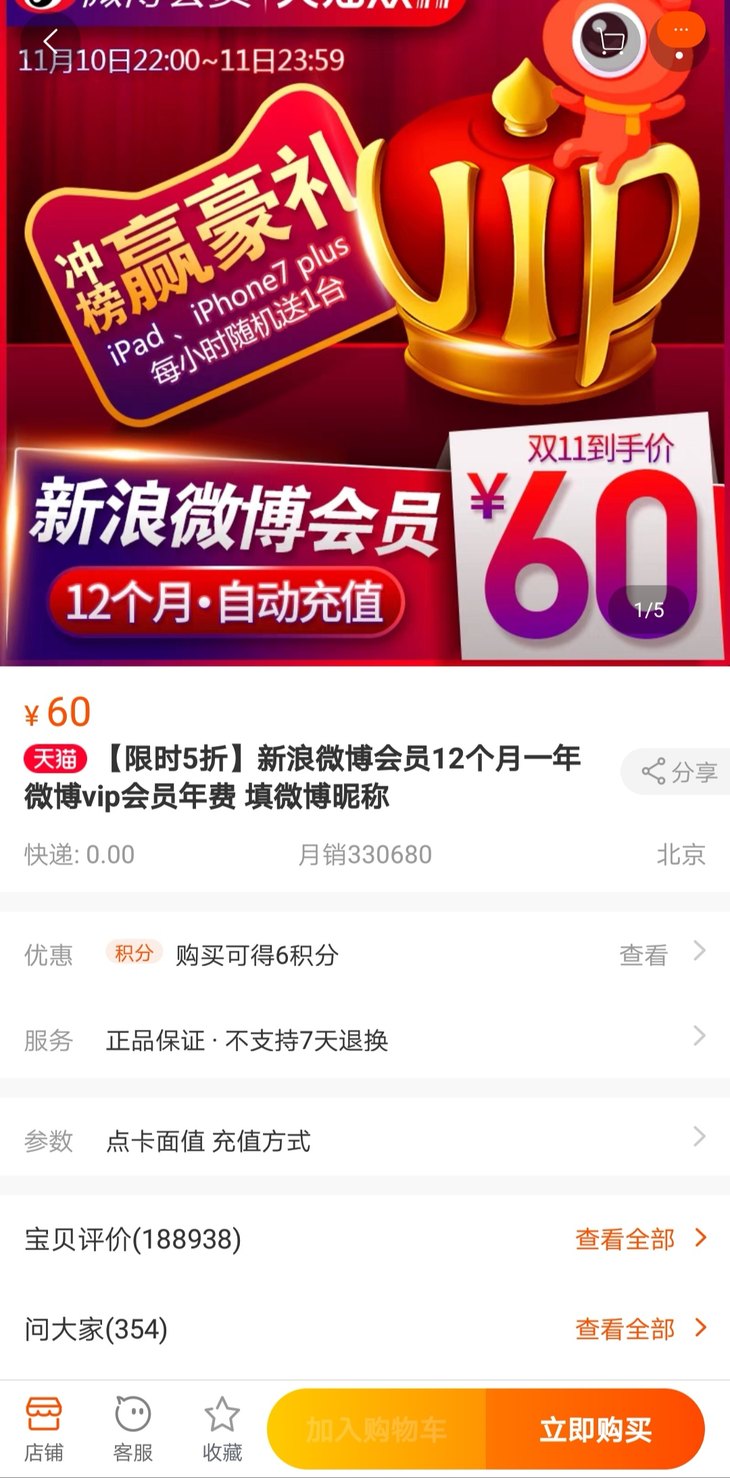This screenshot has width=730, height=1478.
Task: Go back using the top-left arrow
Action: (49, 42)
